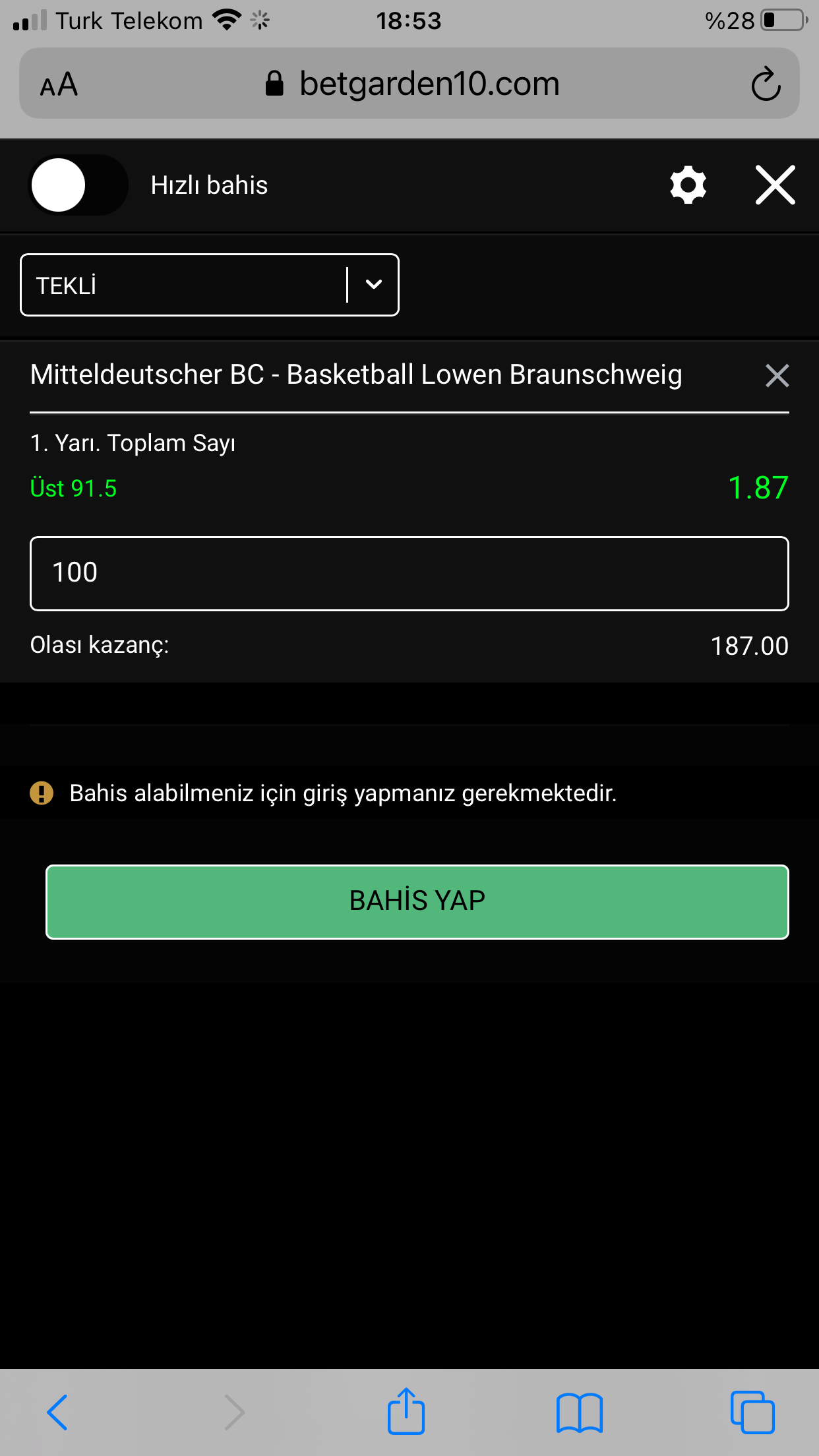Tap the betgarden10.com address bar
819x1456 pixels.
(412, 84)
